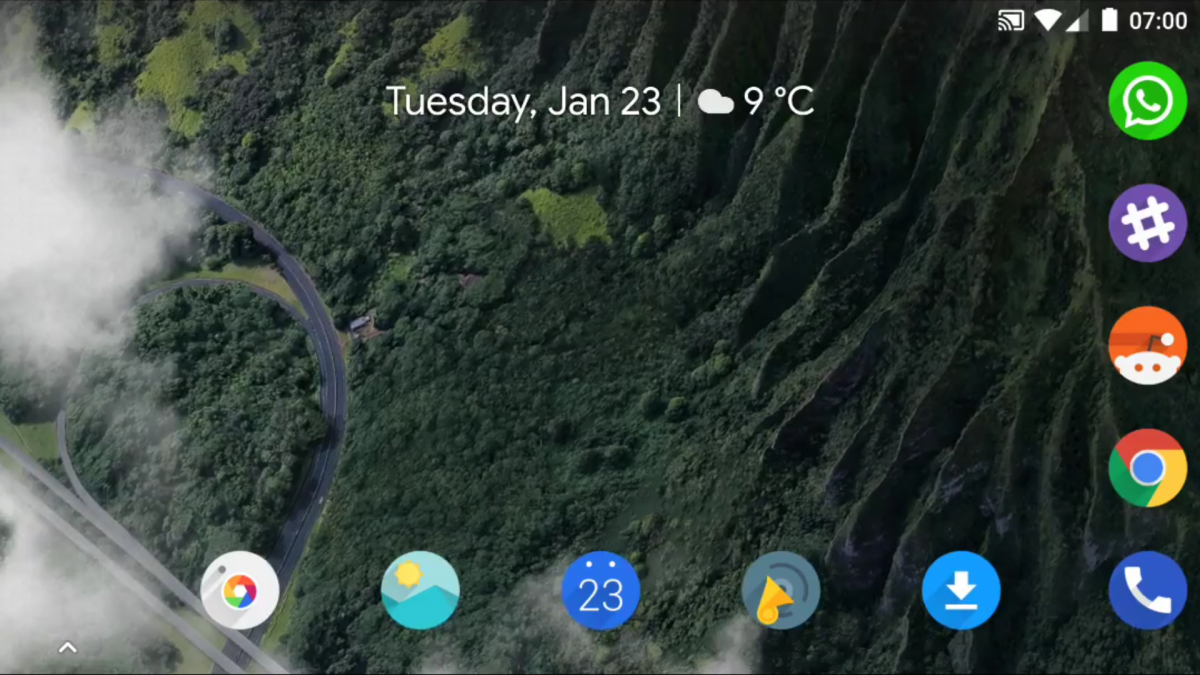Open the Calendar app showing 23
Screen dimensions: 1200x675
pos(600,590)
